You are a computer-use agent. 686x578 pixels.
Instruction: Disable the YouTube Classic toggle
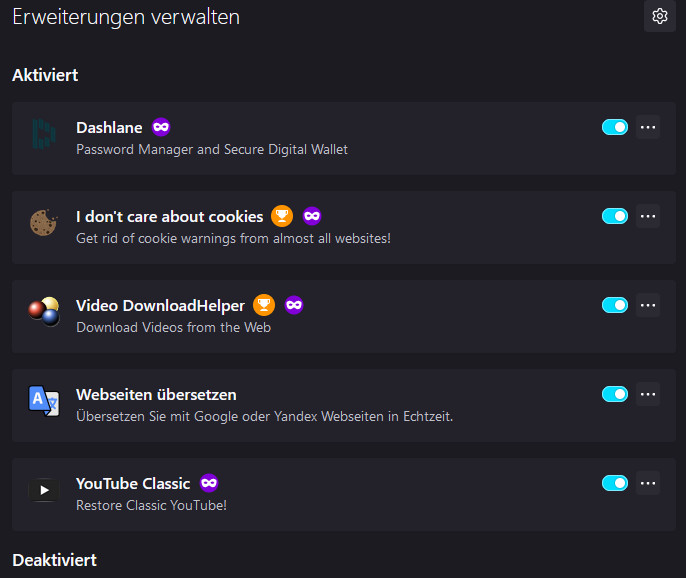614,483
